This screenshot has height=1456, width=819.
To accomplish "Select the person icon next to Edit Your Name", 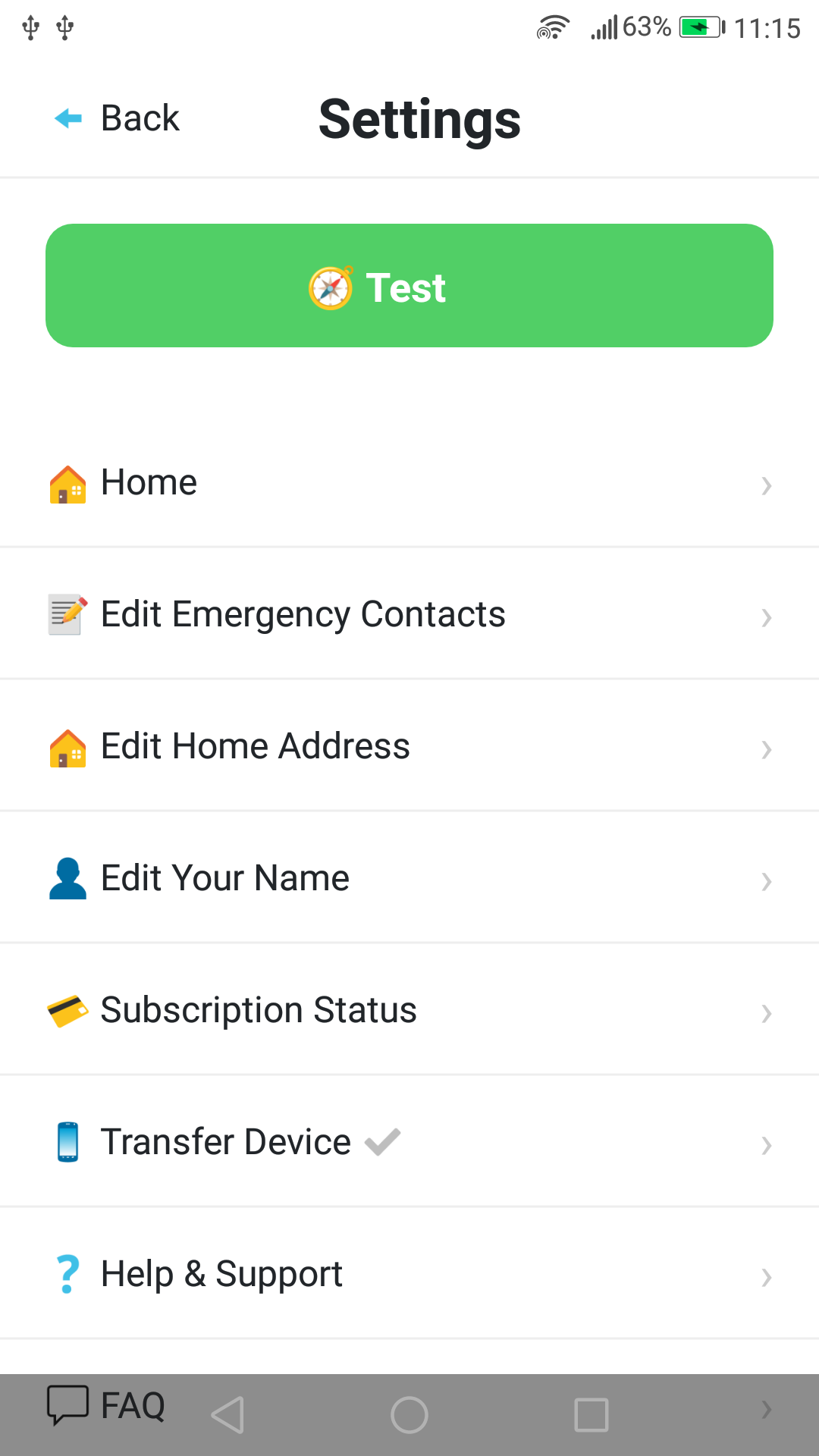I will (x=67, y=877).
